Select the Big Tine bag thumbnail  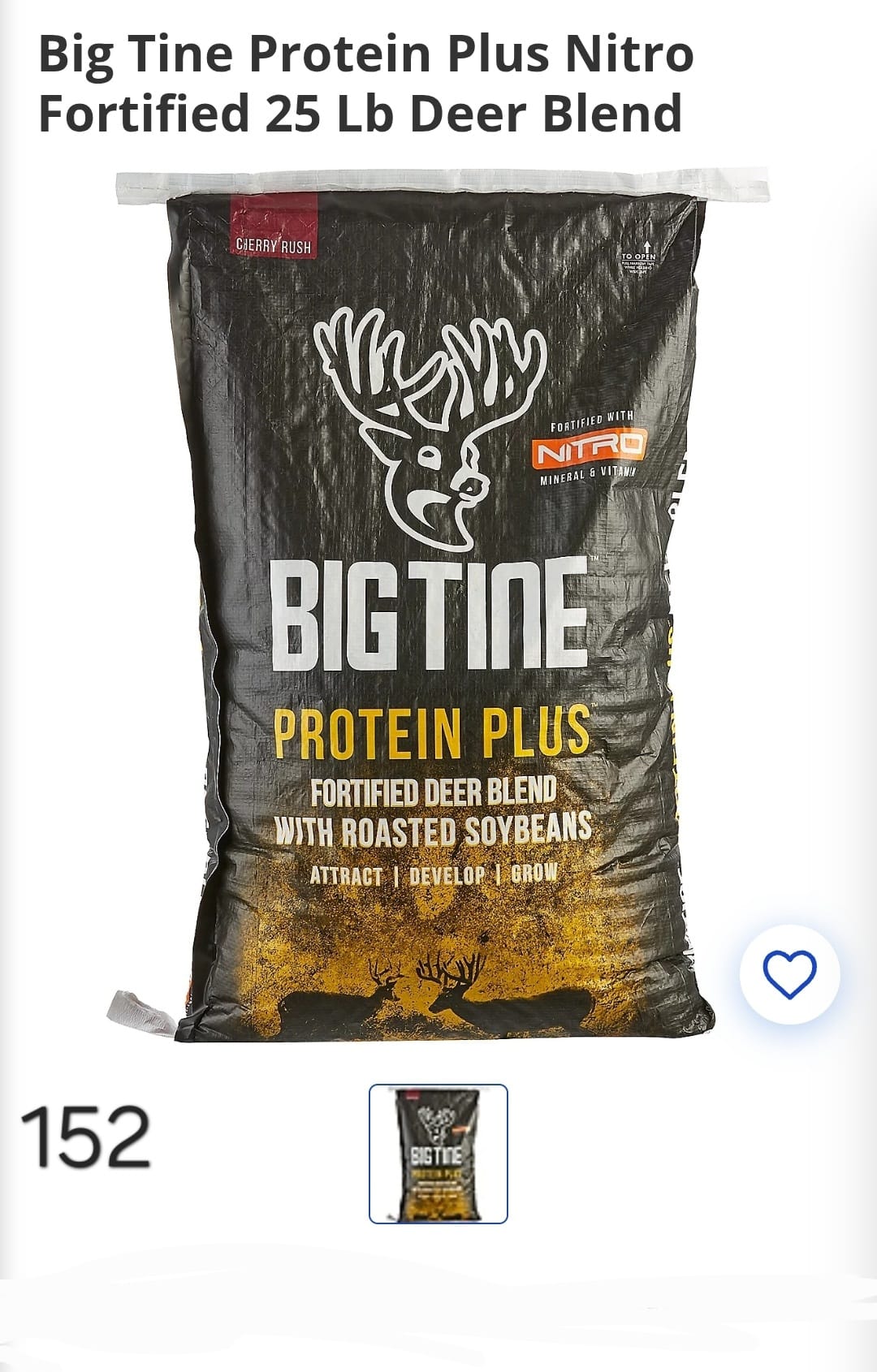[x=438, y=1154]
